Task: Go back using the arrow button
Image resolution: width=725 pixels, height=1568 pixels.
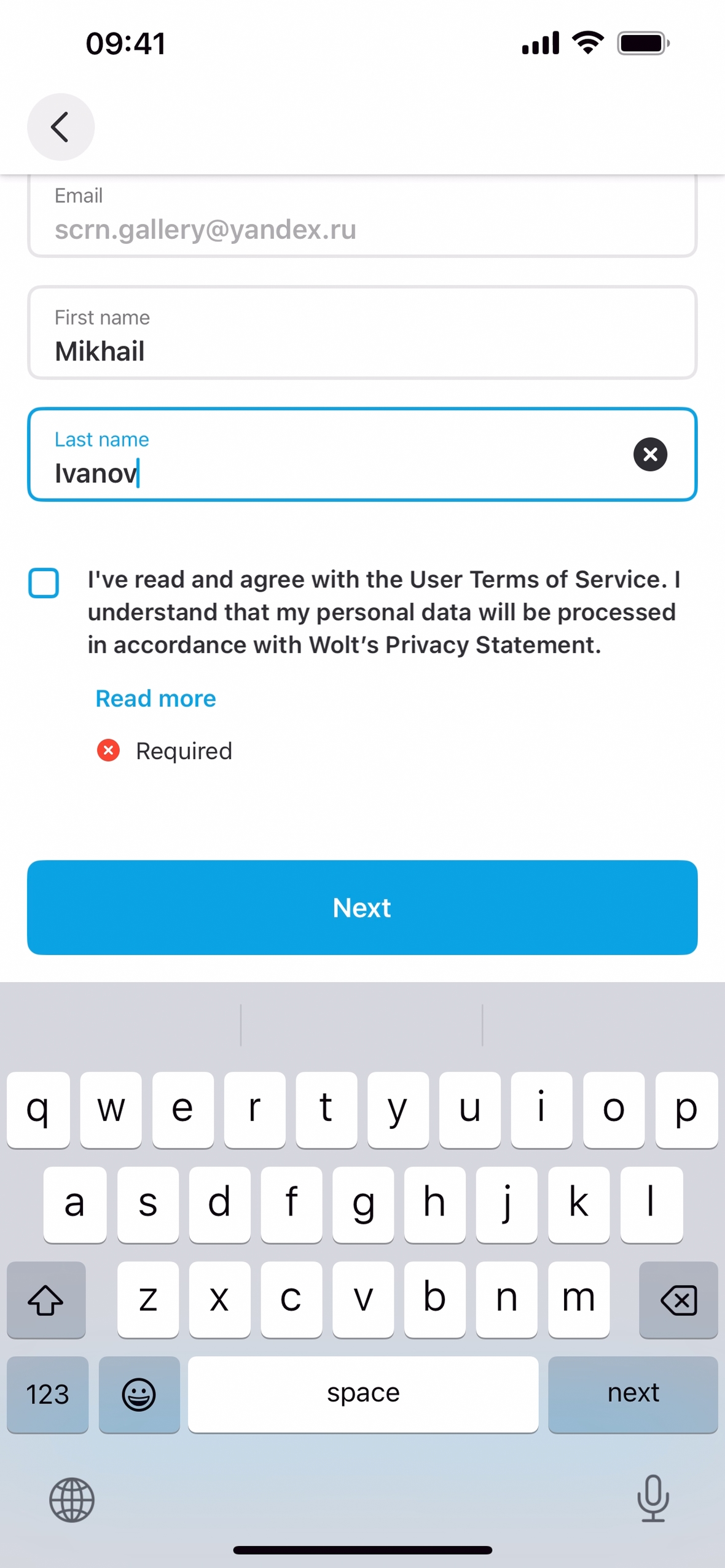Action: click(60, 127)
